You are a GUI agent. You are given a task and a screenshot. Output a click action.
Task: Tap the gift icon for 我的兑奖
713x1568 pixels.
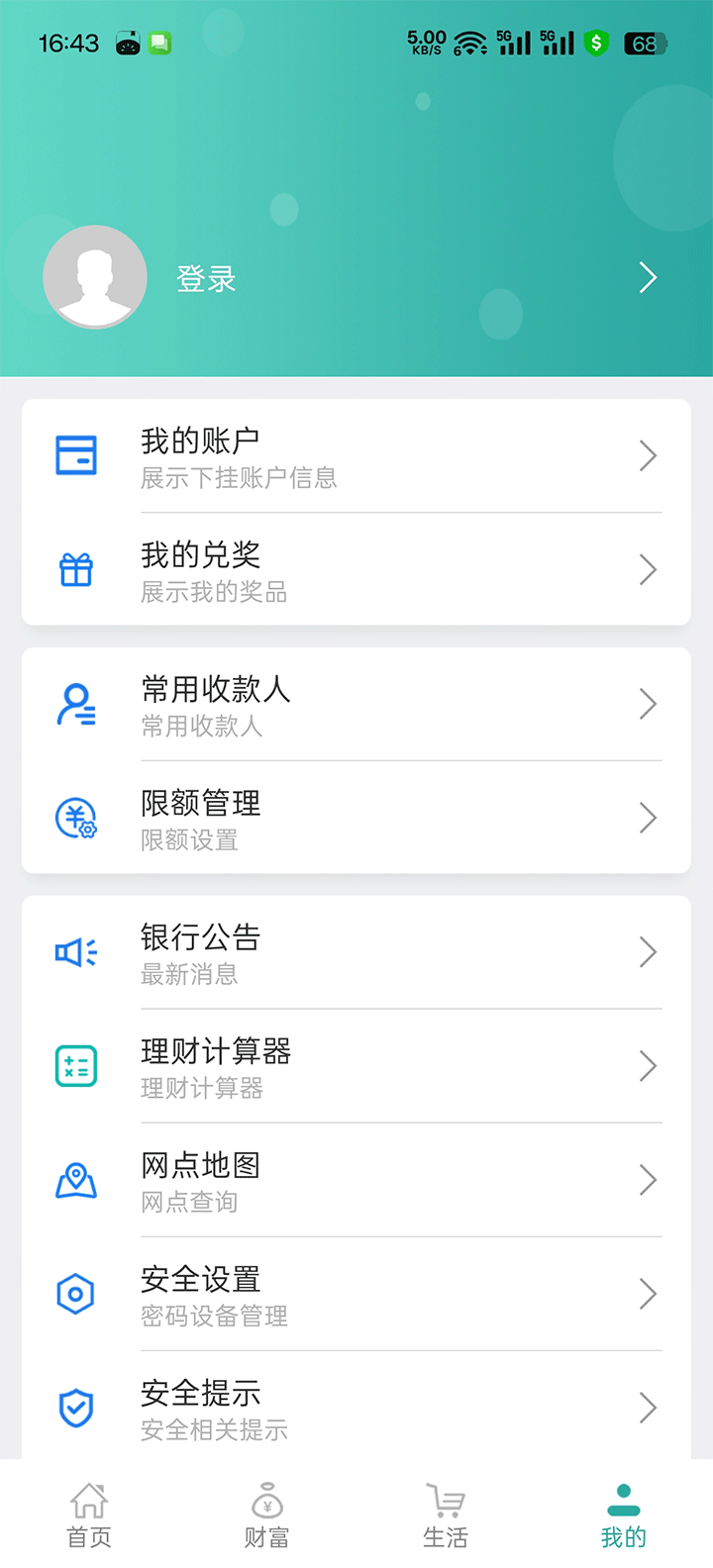(75, 569)
